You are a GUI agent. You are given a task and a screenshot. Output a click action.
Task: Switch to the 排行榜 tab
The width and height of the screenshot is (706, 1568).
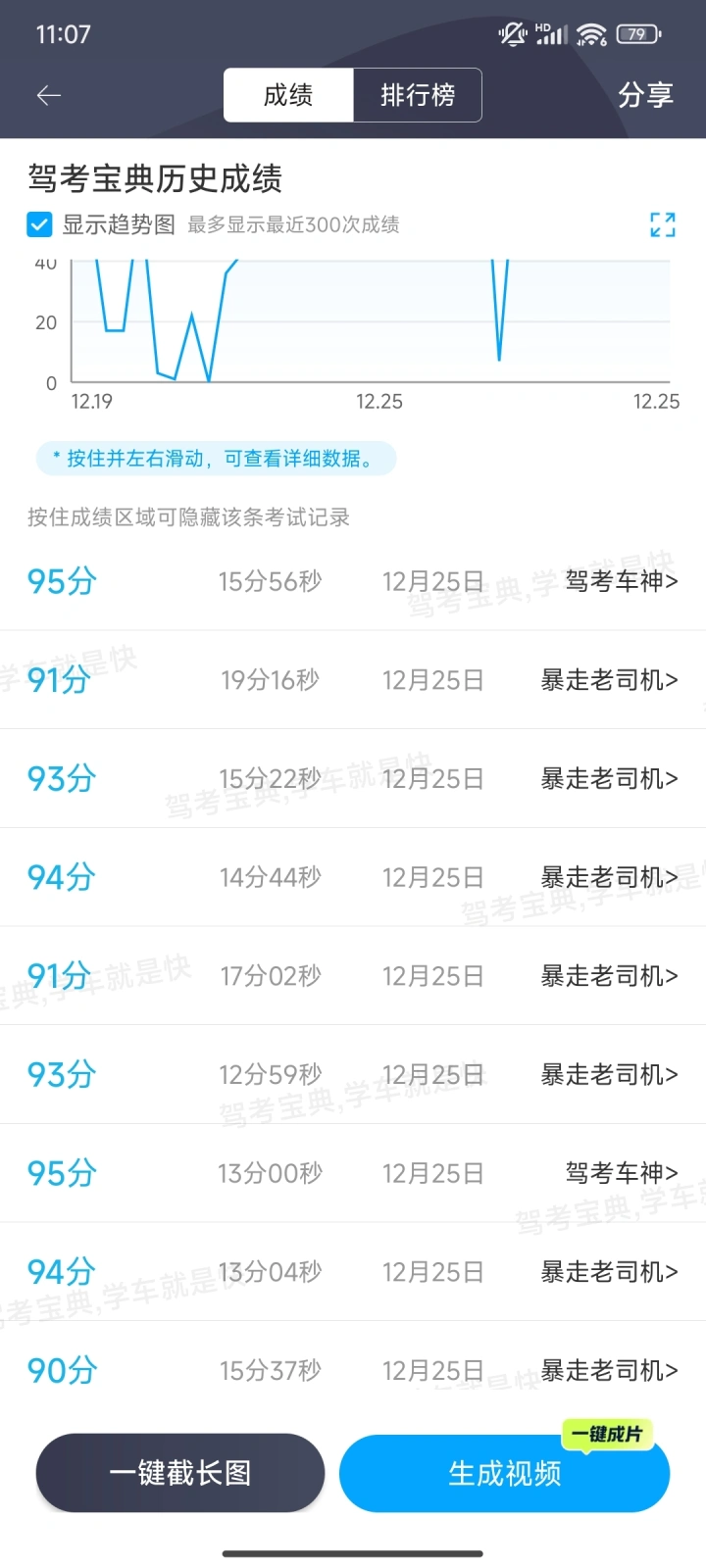[418, 95]
